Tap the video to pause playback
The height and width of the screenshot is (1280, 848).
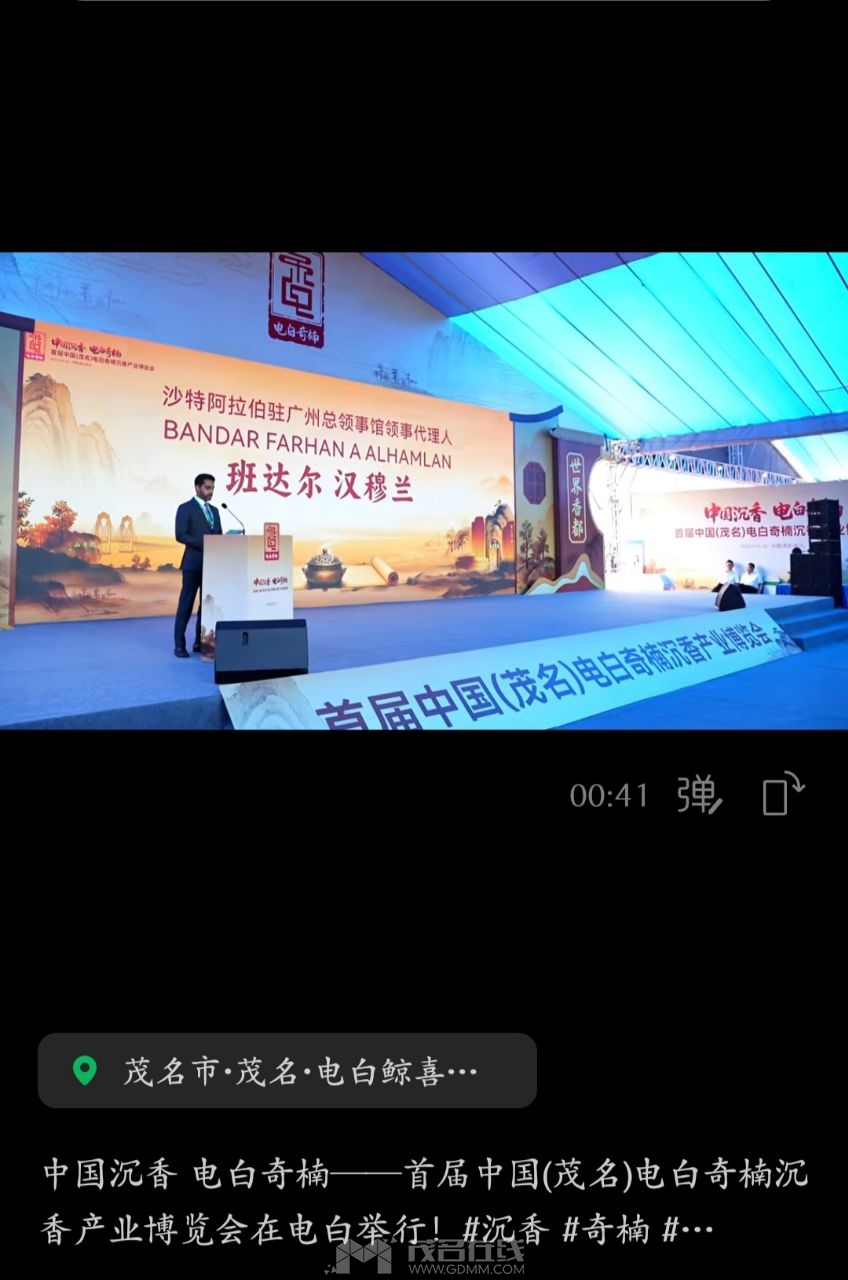(424, 490)
